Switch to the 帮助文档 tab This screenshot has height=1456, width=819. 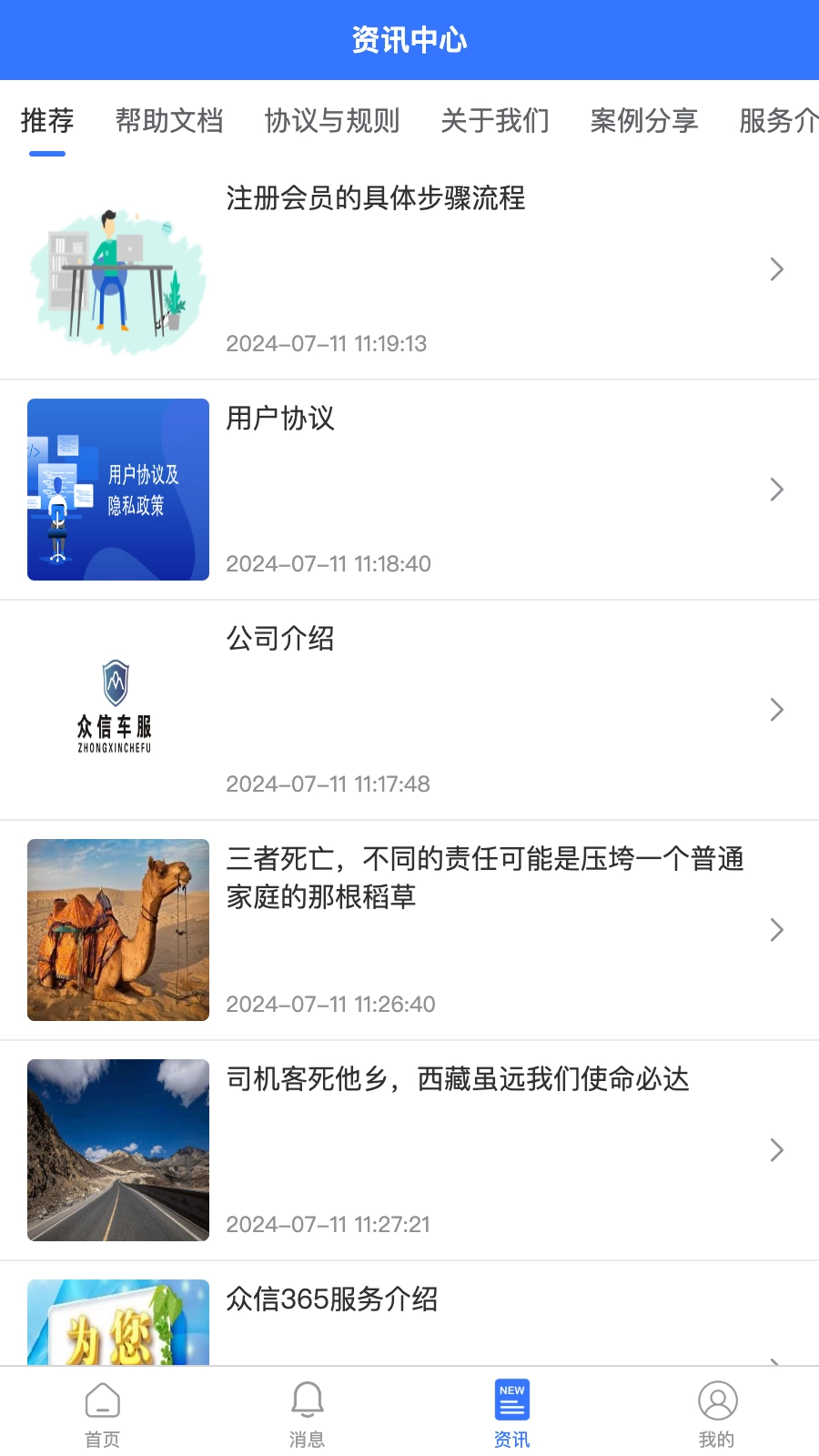point(170,121)
